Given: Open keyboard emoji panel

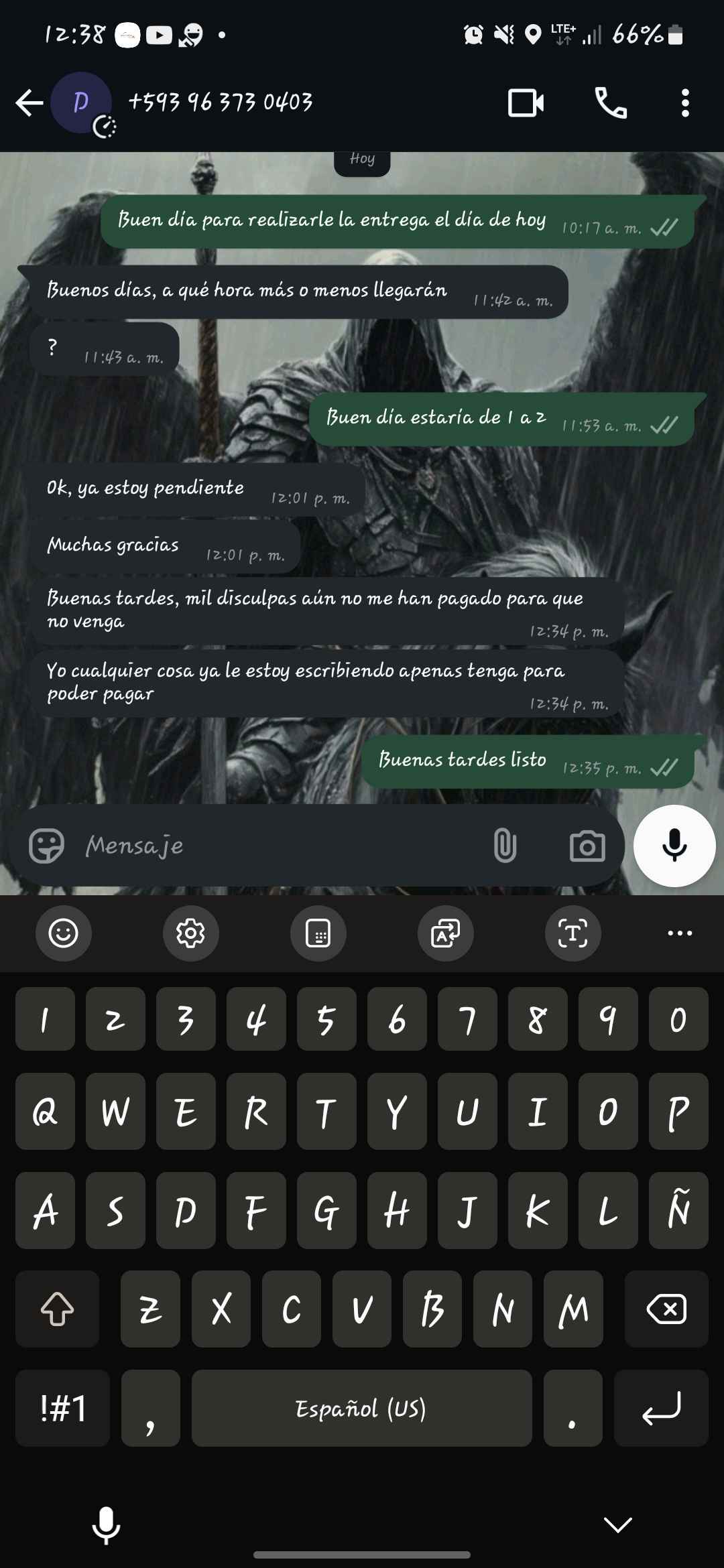Looking at the screenshot, I should 64,933.
